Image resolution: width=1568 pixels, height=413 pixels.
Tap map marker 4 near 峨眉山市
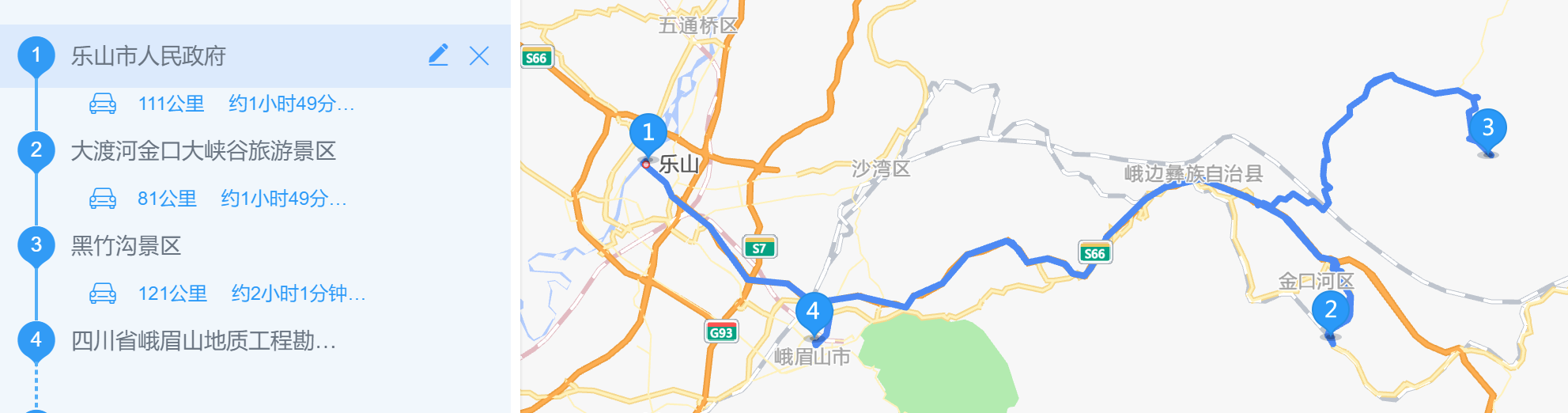(x=813, y=311)
